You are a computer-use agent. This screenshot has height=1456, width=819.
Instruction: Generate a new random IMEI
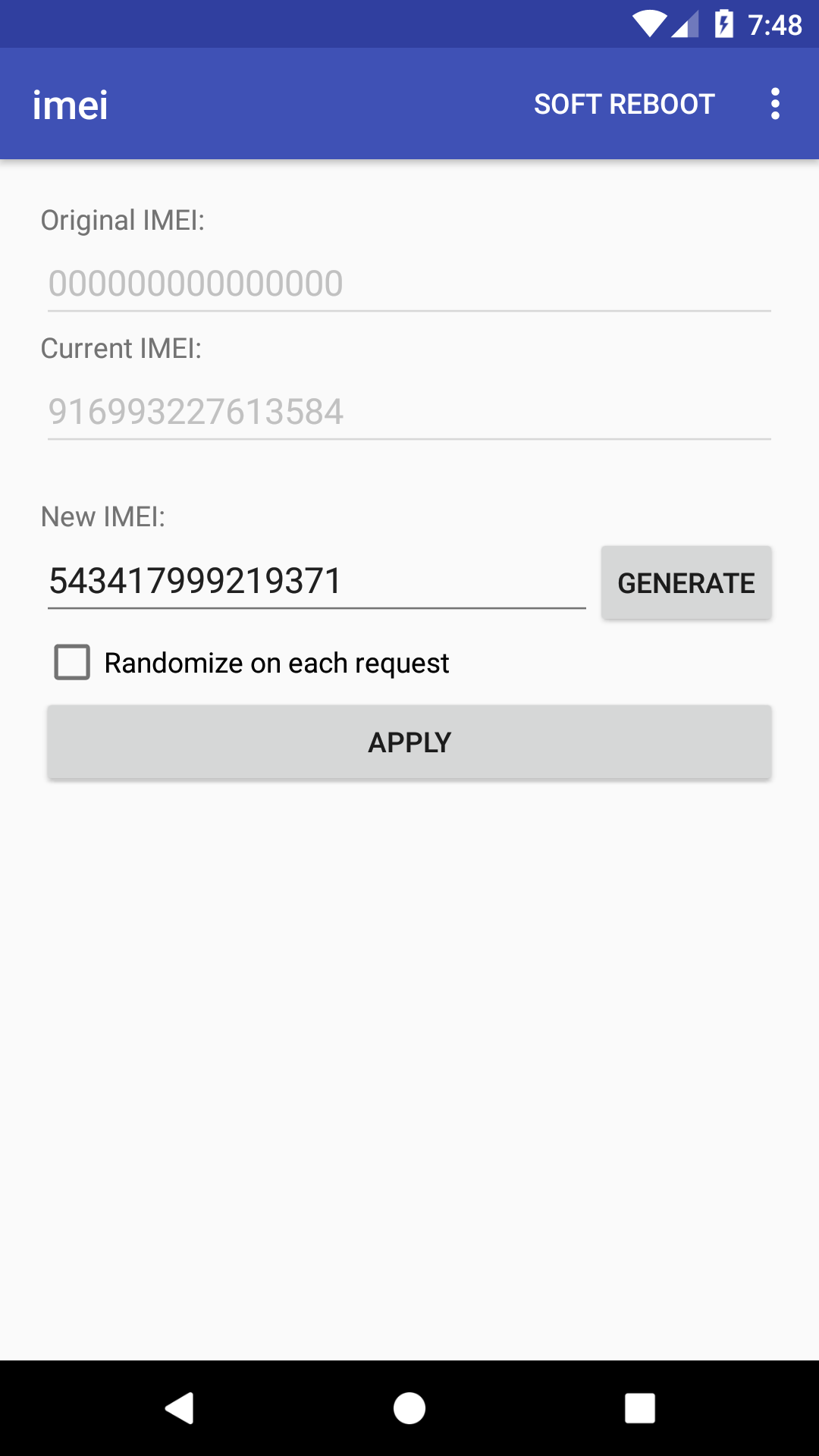click(x=686, y=583)
